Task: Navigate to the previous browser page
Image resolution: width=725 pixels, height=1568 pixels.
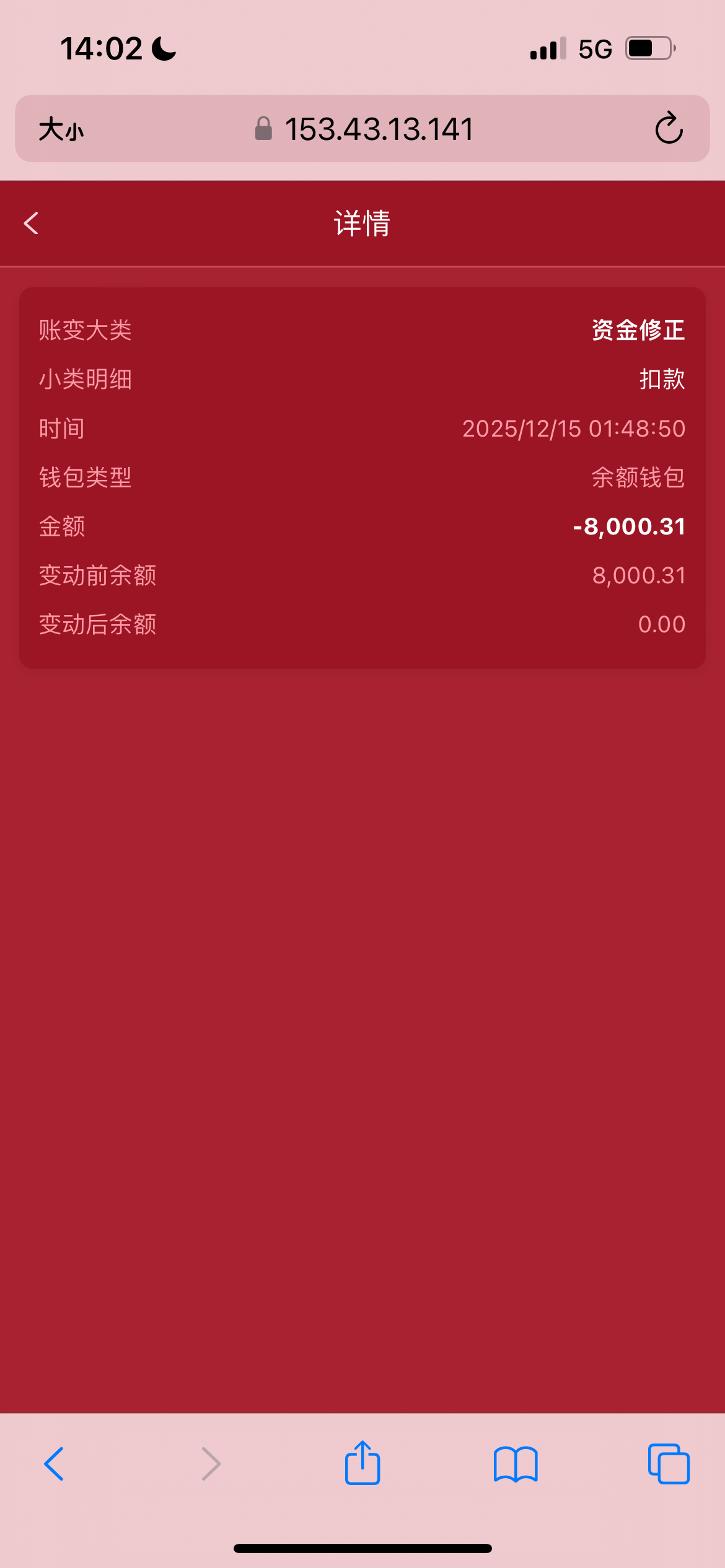Action: pyautogui.click(x=55, y=1464)
